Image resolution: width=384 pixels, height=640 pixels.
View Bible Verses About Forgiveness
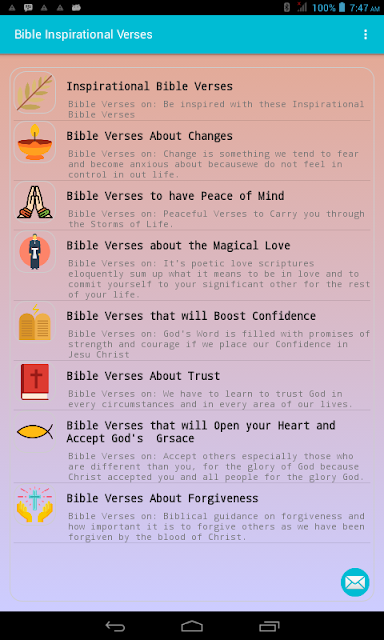tap(192, 513)
